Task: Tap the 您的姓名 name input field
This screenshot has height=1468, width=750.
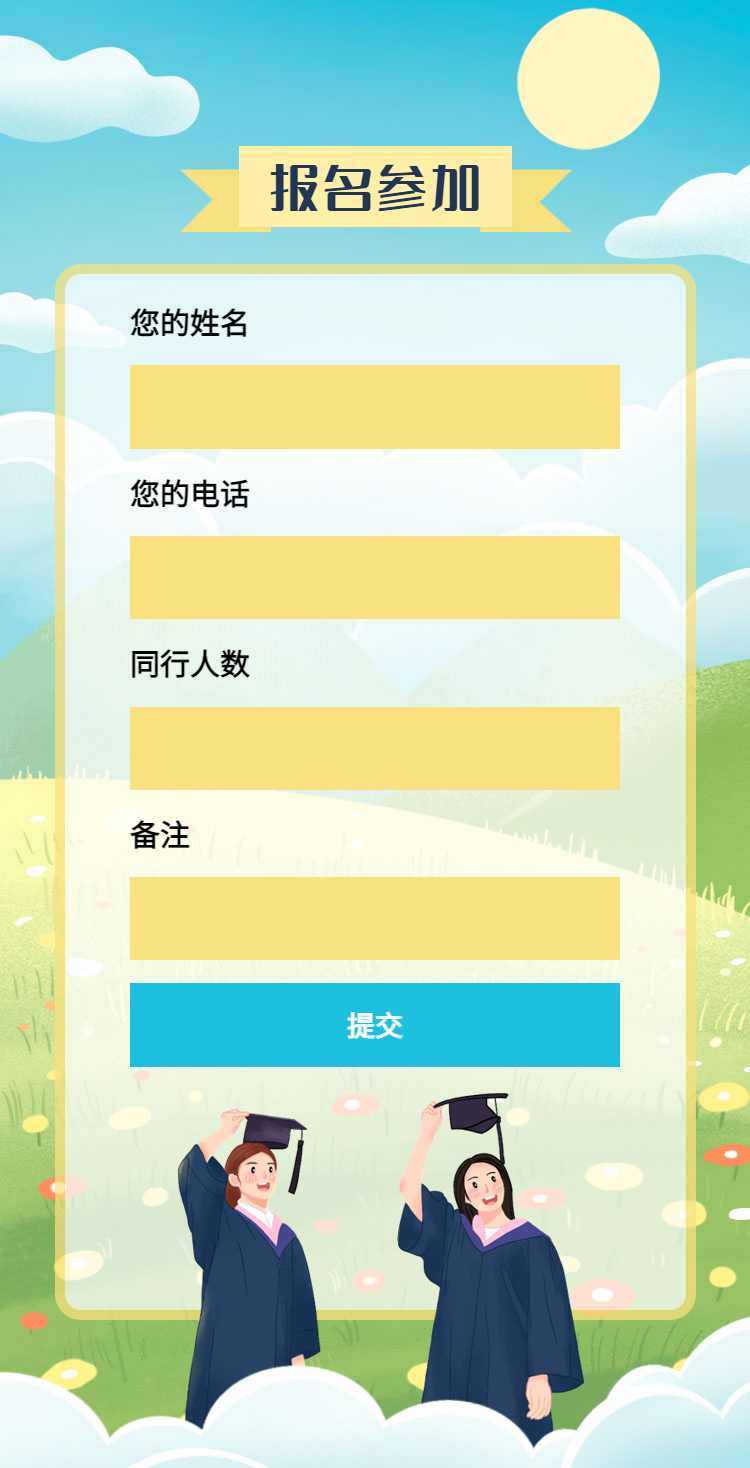Action: (375, 407)
